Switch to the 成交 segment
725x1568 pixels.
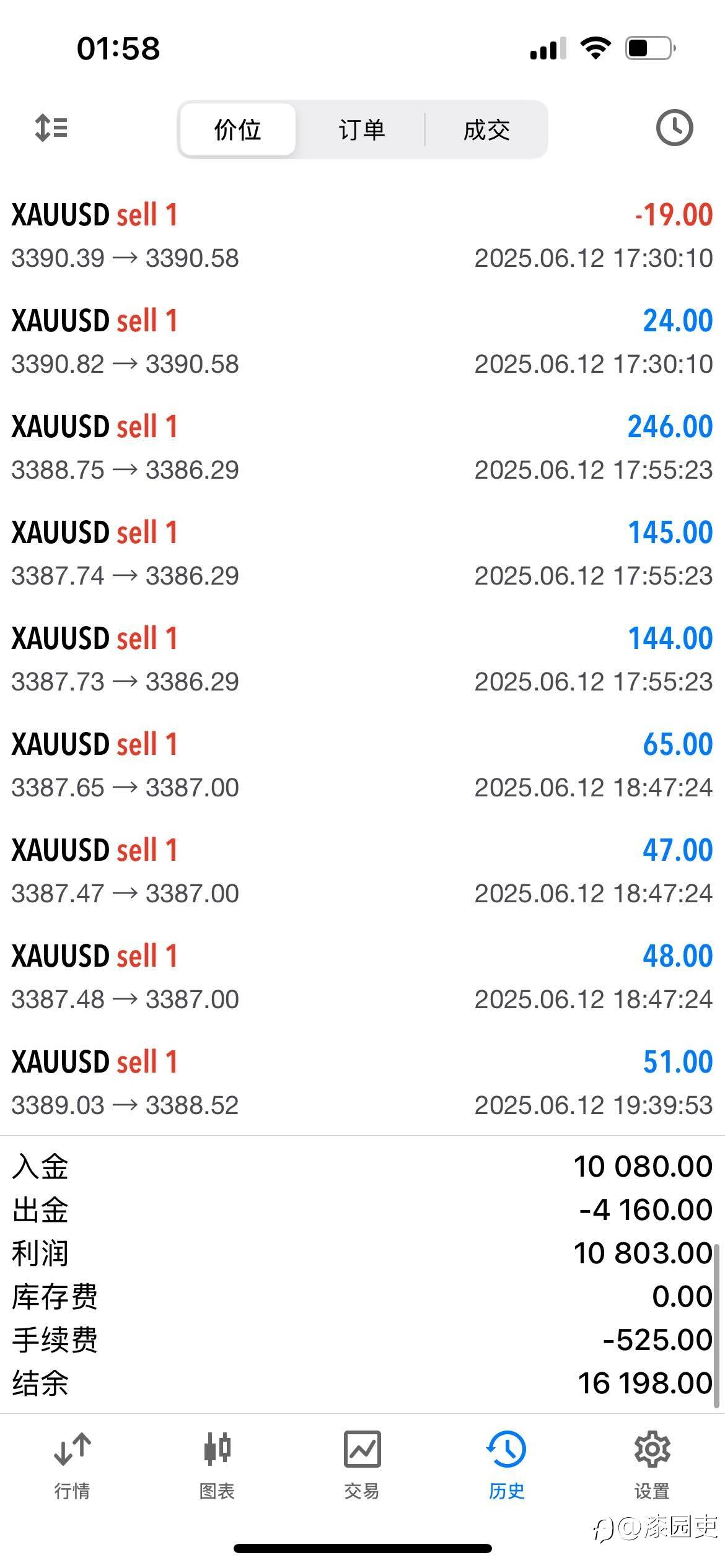point(486,129)
